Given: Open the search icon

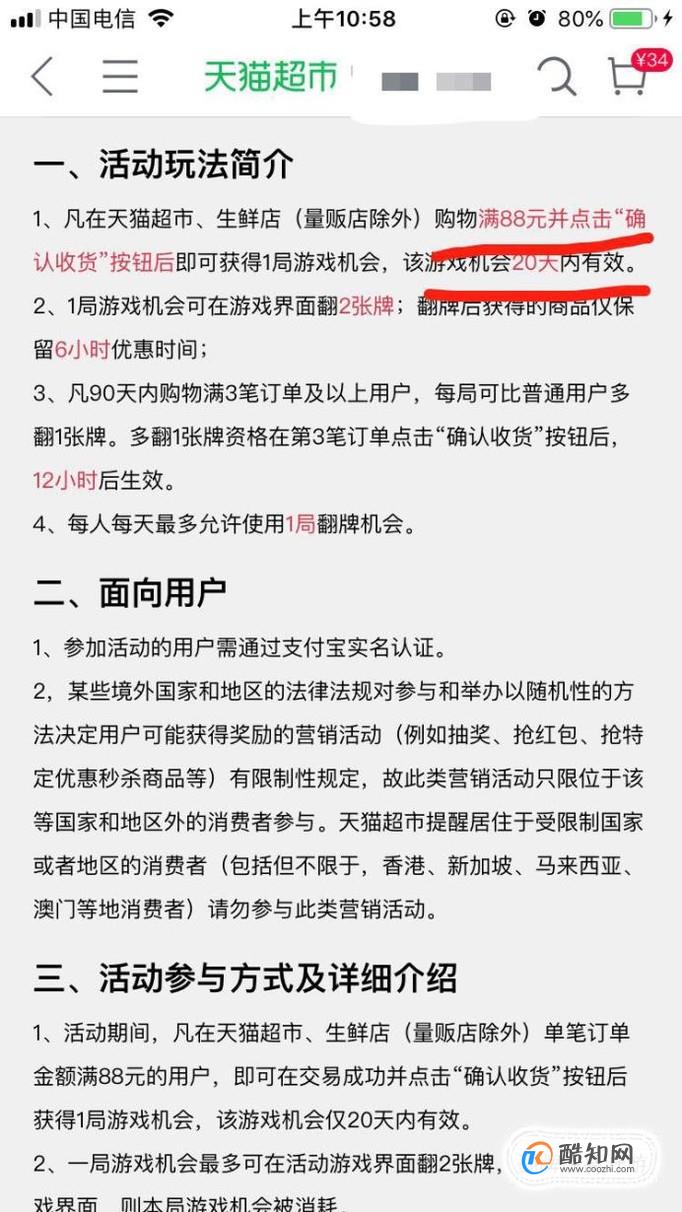Looking at the screenshot, I should pyautogui.click(x=555, y=76).
